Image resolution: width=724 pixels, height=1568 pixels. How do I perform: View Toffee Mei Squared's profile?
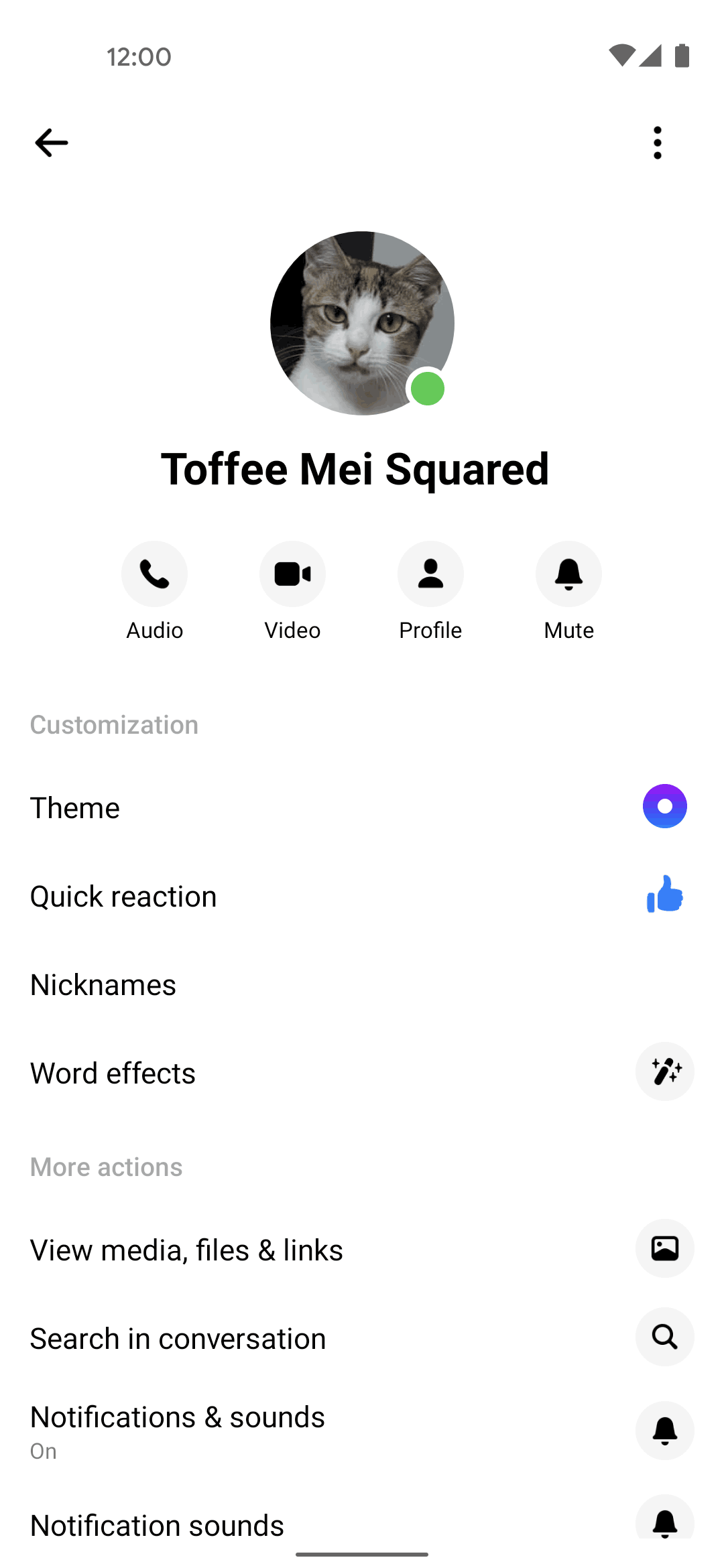pos(430,574)
